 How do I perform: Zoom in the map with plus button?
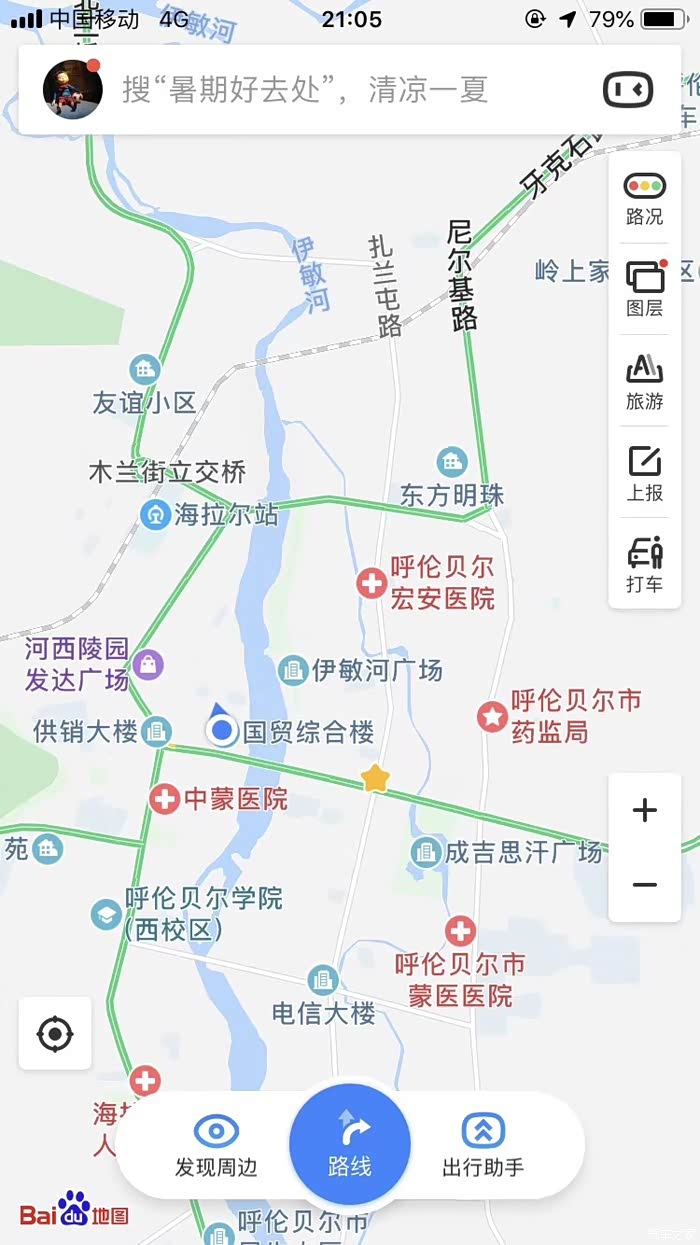point(645,810)
